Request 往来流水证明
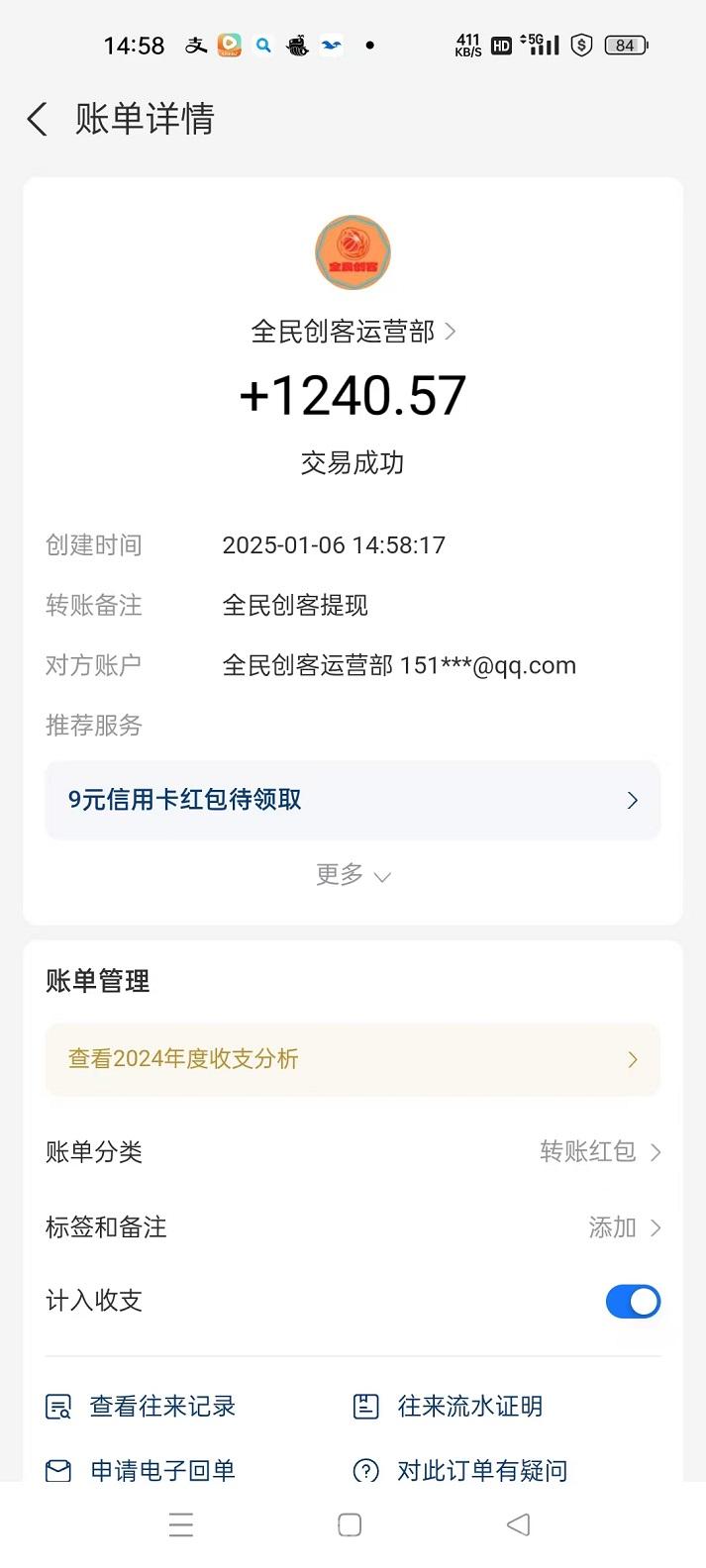 click(449, 1407)
